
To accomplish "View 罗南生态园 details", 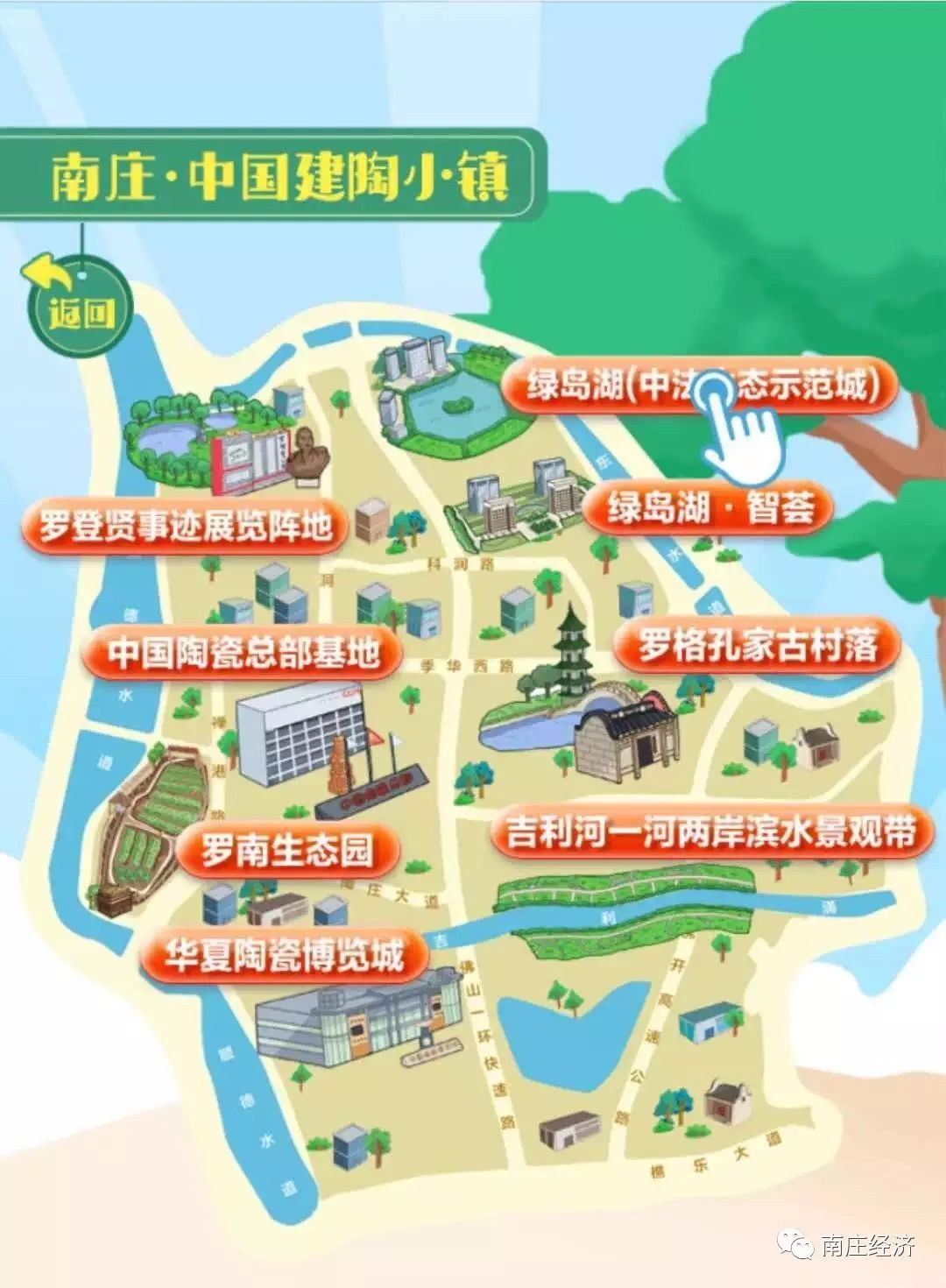I will [287, 850].
